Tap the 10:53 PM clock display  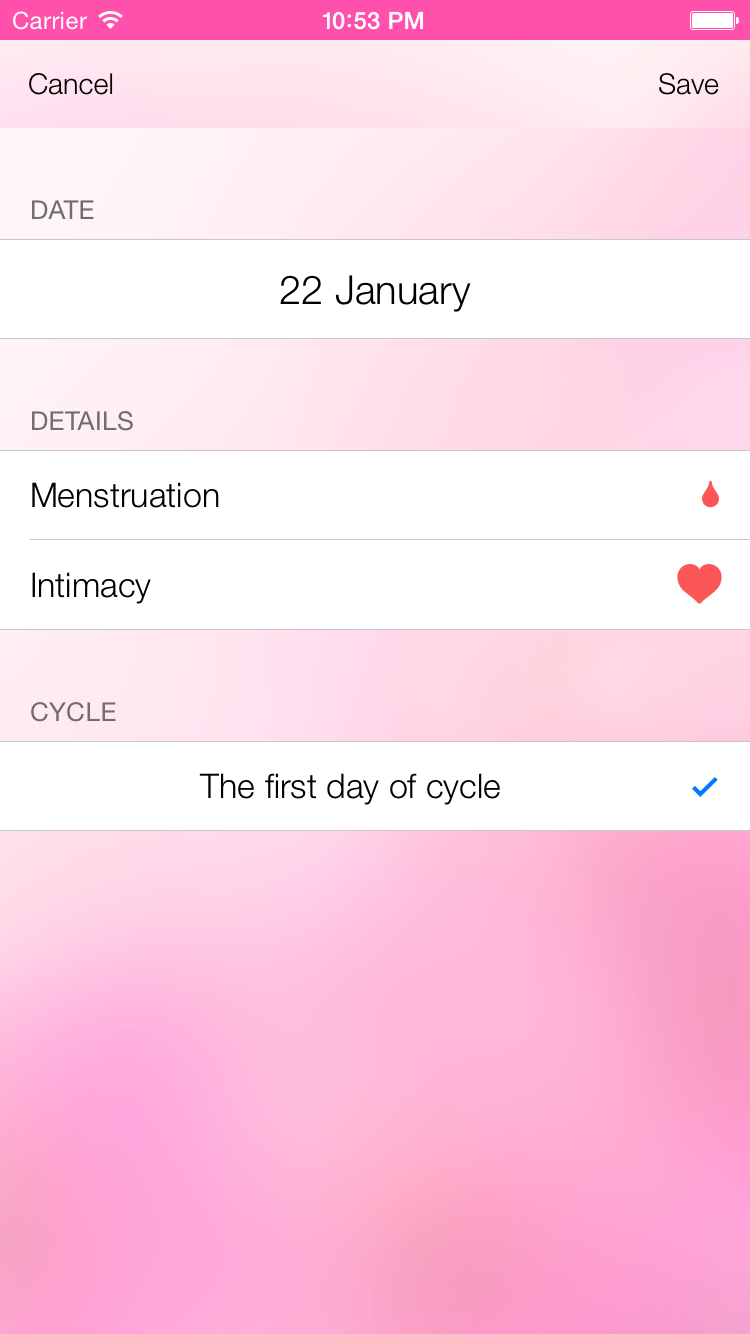tap(375, 20)
